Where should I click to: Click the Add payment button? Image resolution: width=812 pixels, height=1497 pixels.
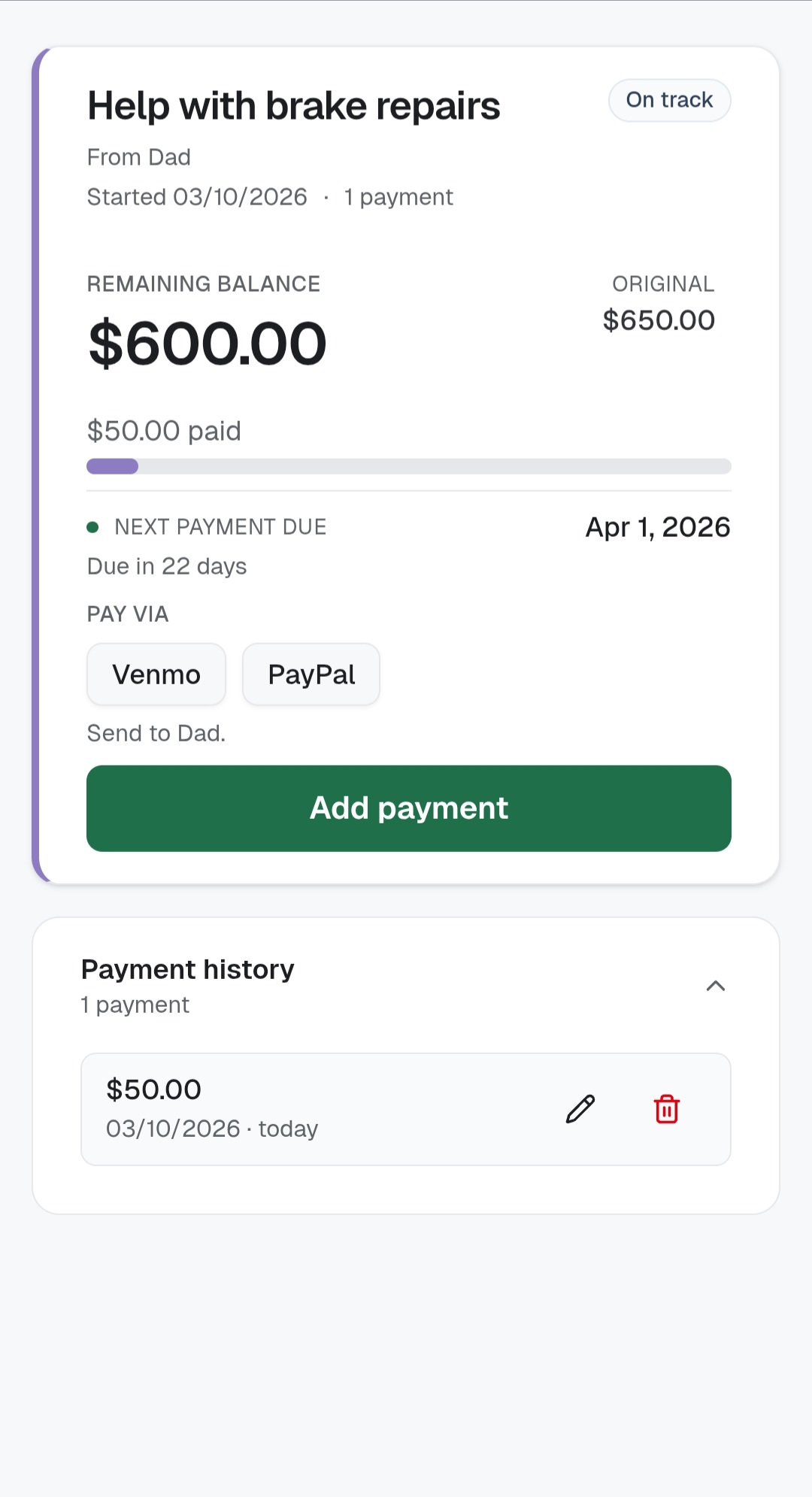click(x=408, y=808)
